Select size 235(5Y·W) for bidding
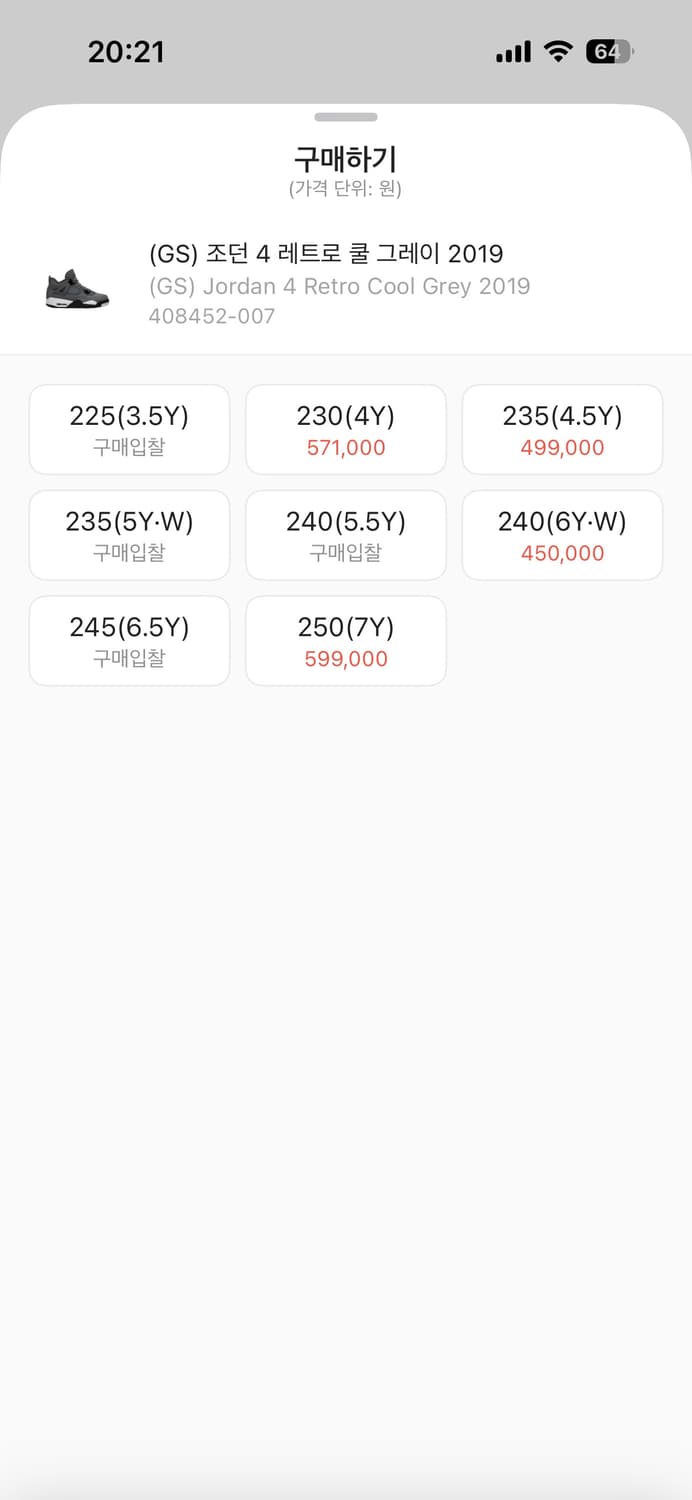The image size is (692, 1500). [x=129, y=535]
